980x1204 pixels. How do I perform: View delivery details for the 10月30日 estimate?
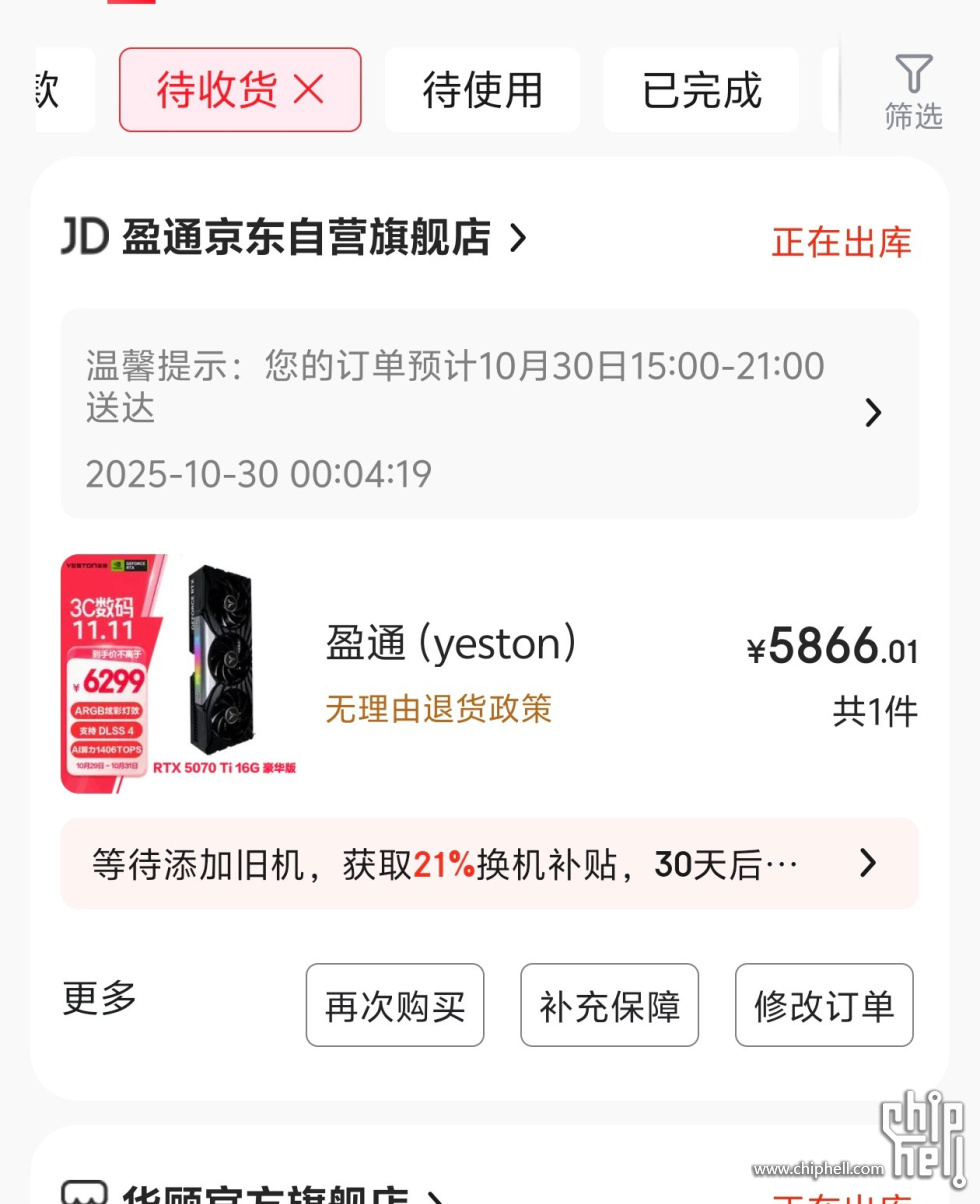pyautogui.click(x=489, y=412)
